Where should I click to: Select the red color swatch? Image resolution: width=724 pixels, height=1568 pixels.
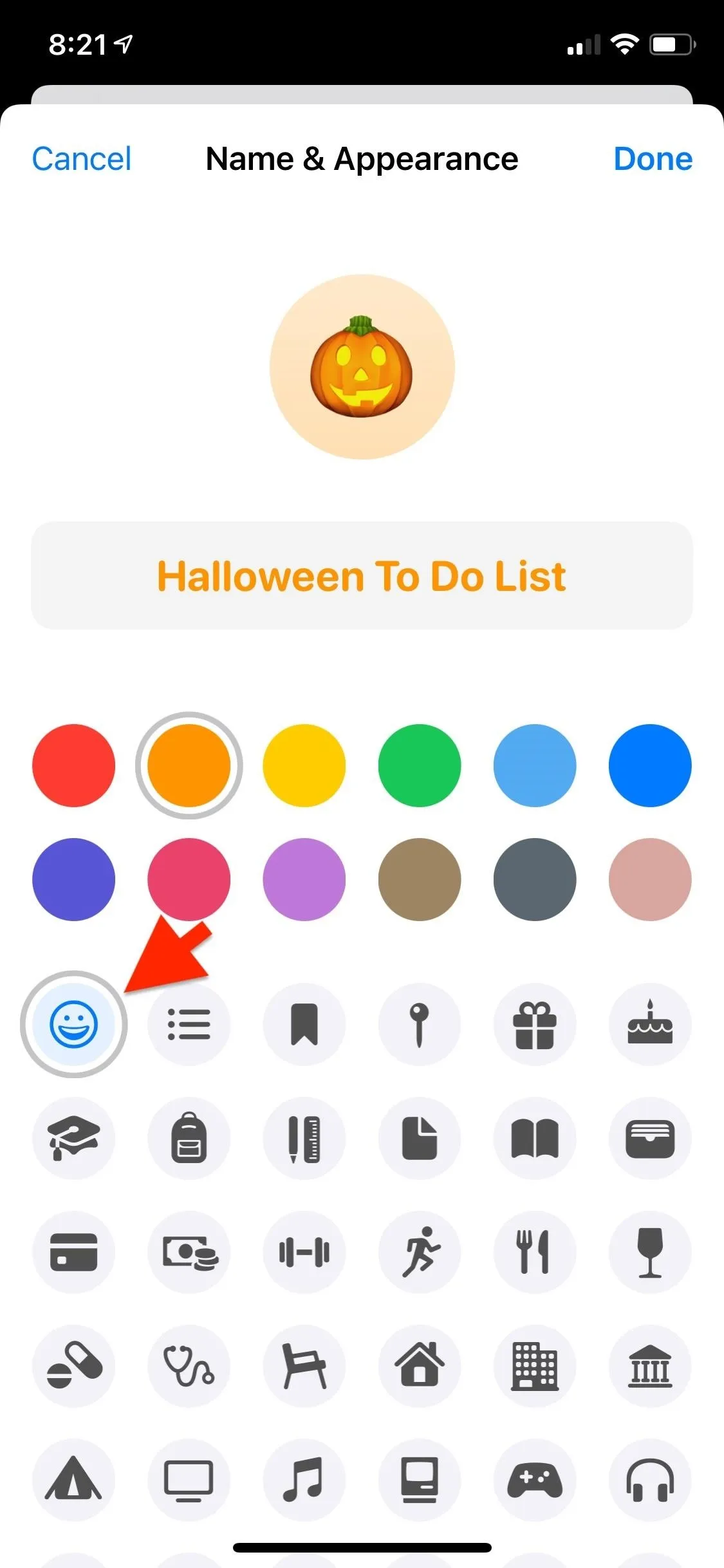(x=74, y=765)
